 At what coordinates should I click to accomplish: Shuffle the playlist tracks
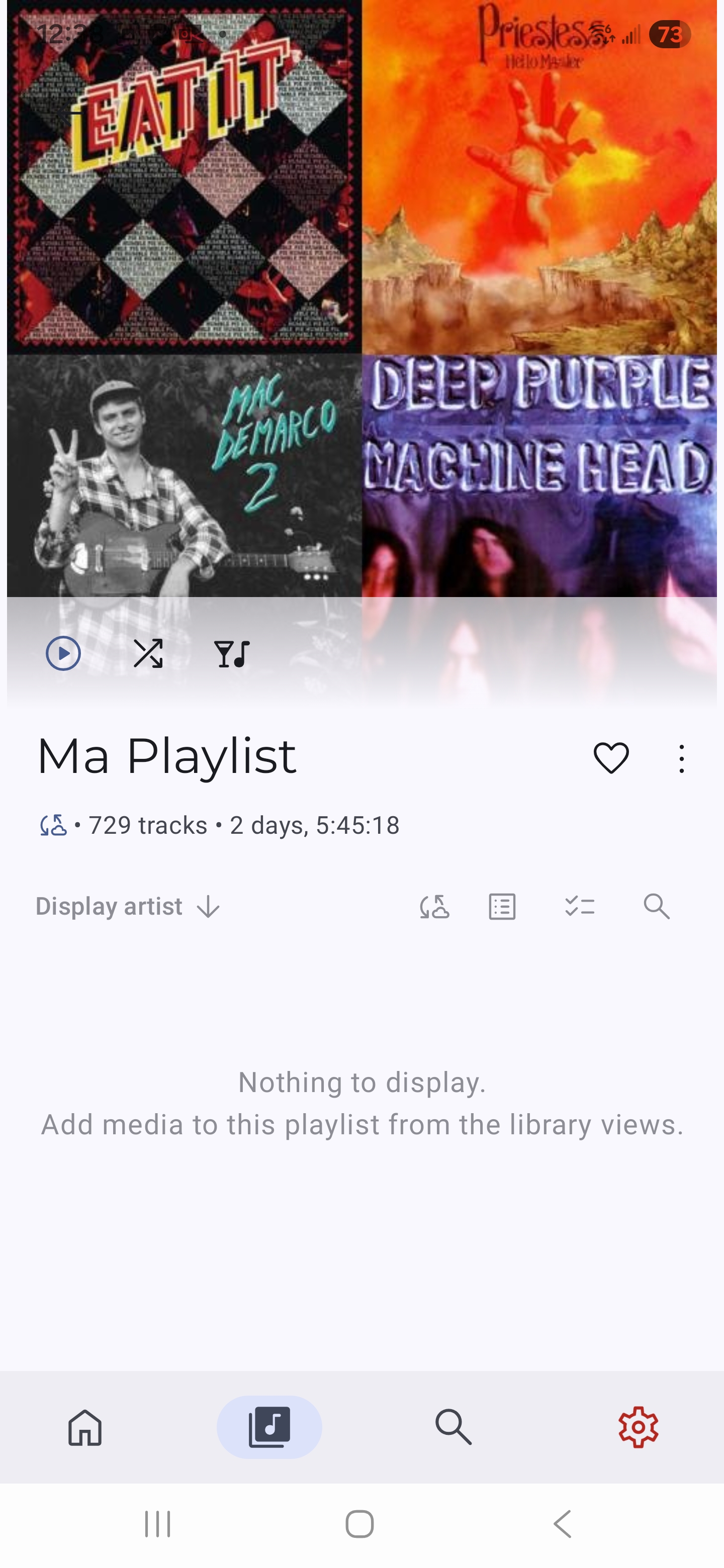pyautogui.click(x=148, y=654)
